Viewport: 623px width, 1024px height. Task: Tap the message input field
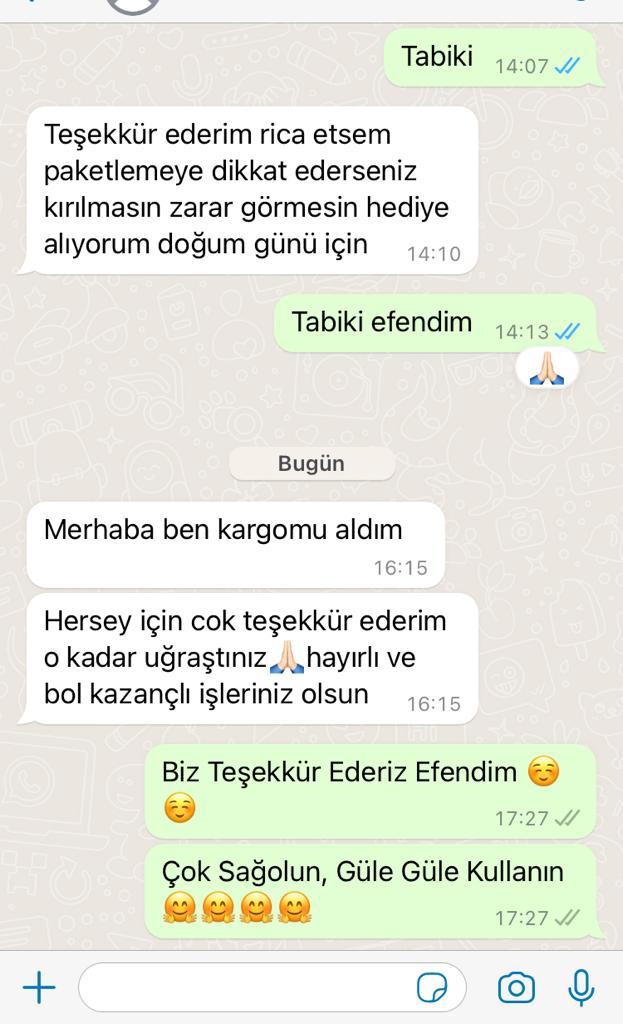click(272, 987)
